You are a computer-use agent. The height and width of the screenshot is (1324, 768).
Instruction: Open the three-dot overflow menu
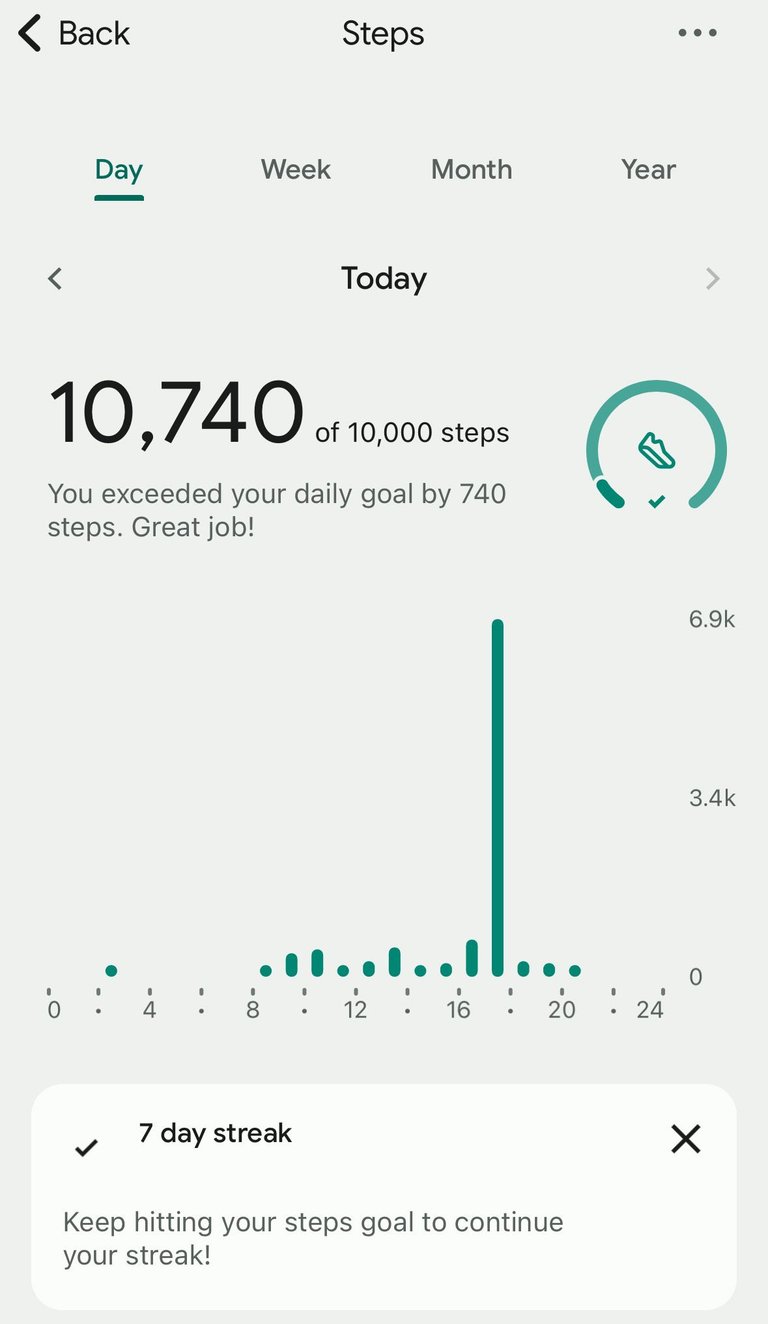pos(697,33)
